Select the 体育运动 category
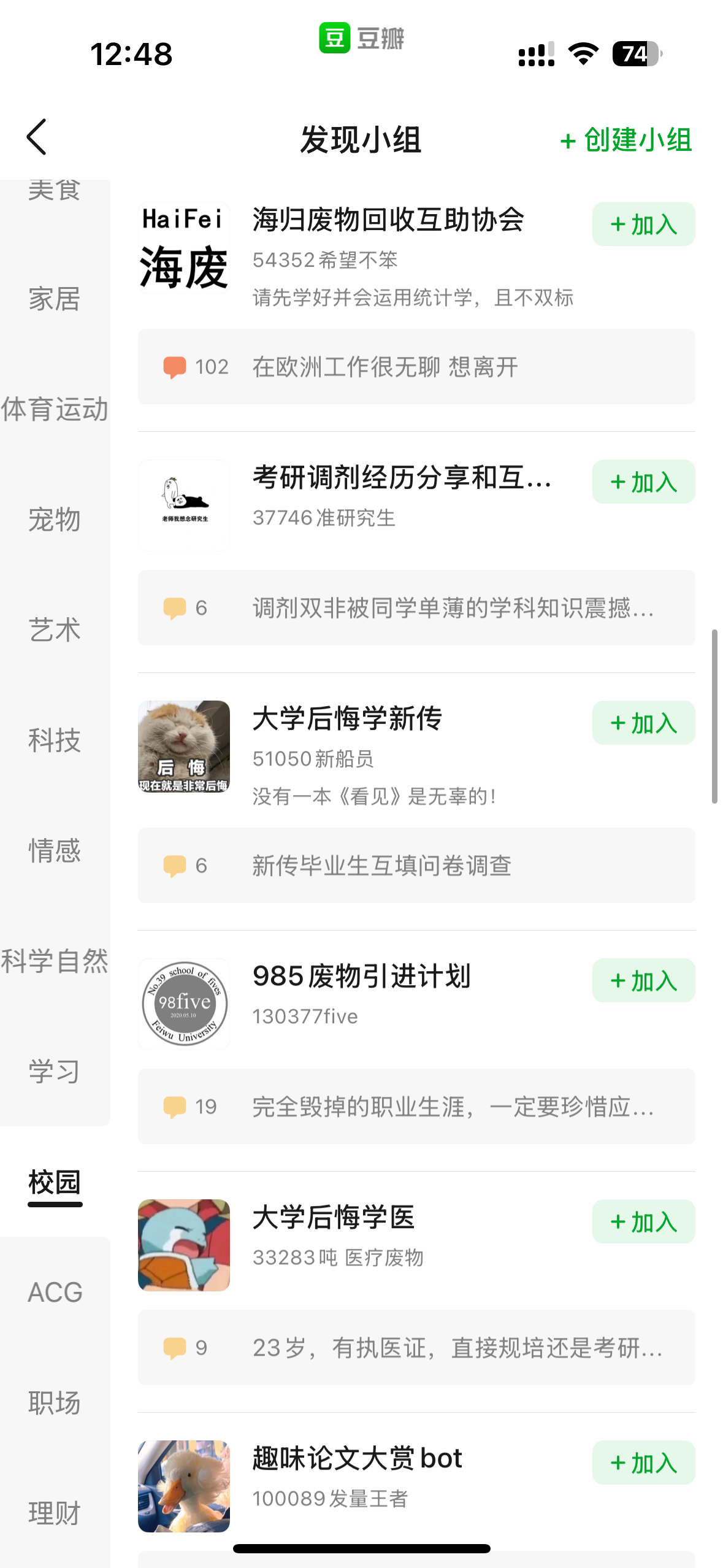The width and height of the screenshot is (723, 1568). pos(55,409)
